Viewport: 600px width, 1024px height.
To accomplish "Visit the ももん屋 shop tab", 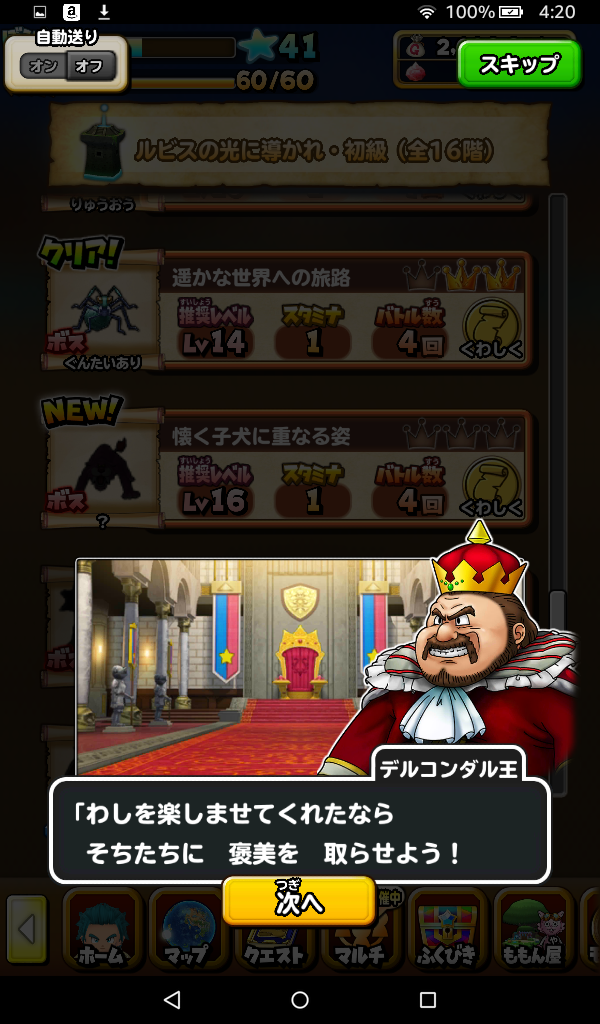I will [532, 931].
